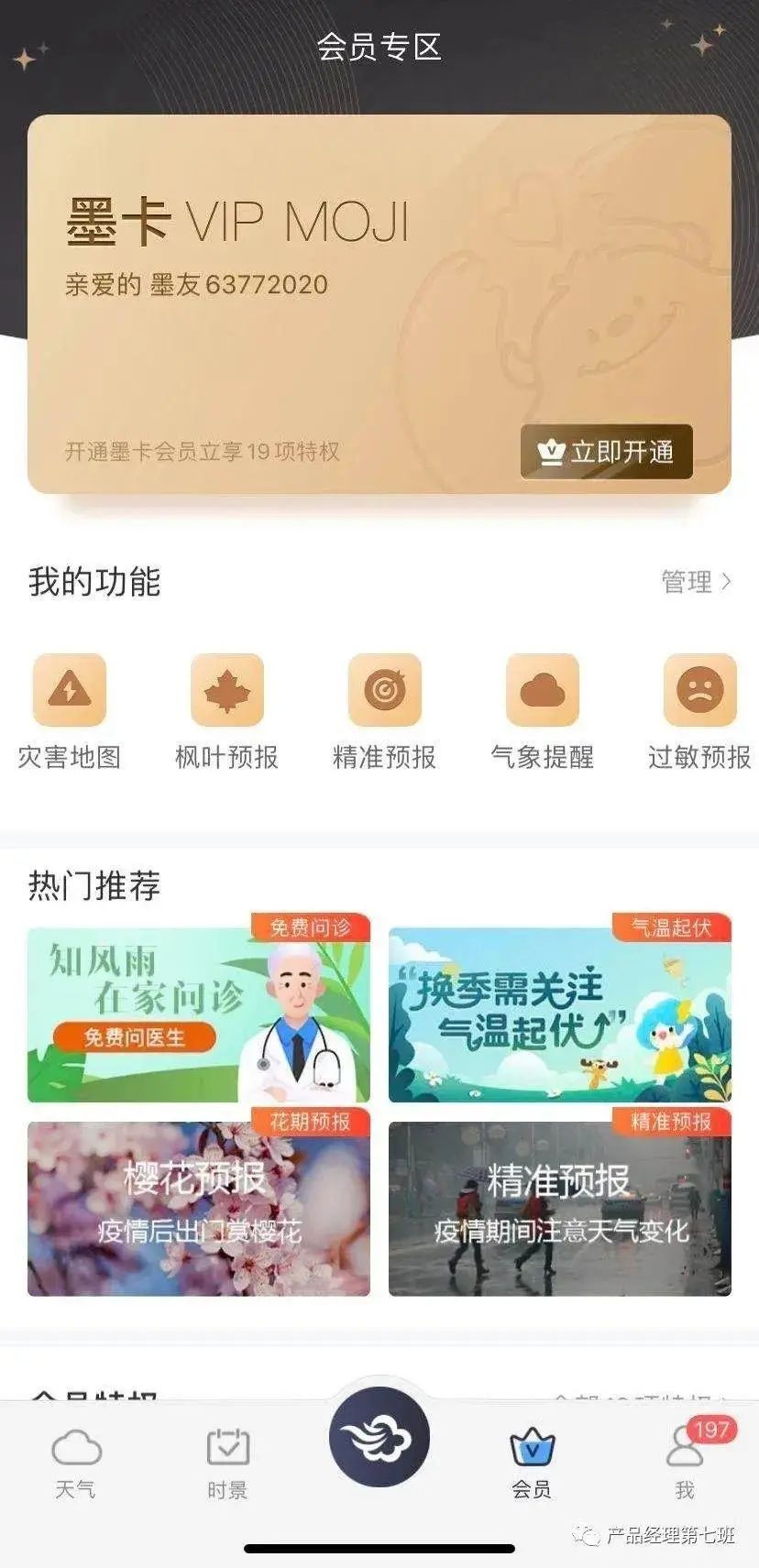Go to the 我 profile tab

point(685,1462)
